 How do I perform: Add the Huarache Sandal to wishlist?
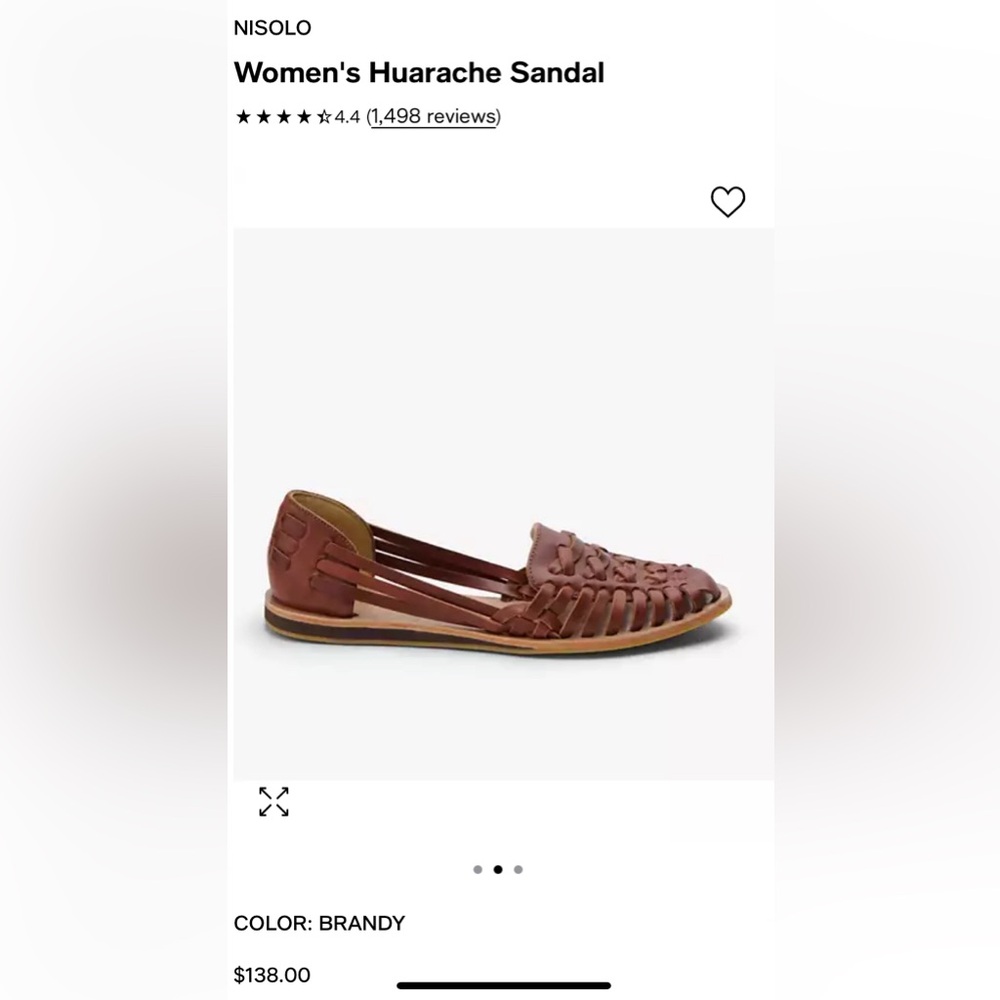tap(728, 202)
